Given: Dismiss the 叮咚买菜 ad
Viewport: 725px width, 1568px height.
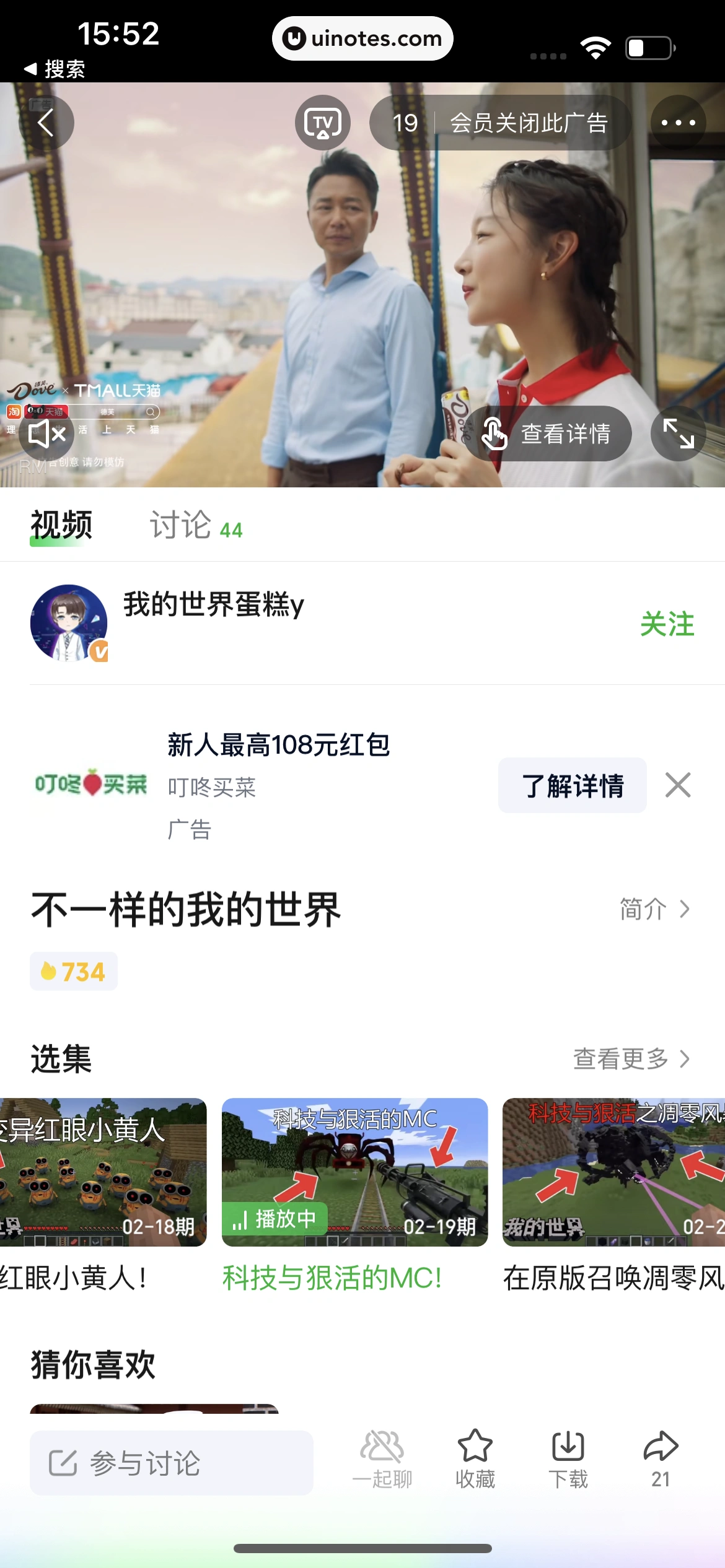Looking at the screenshot, I should click(679, 785).
